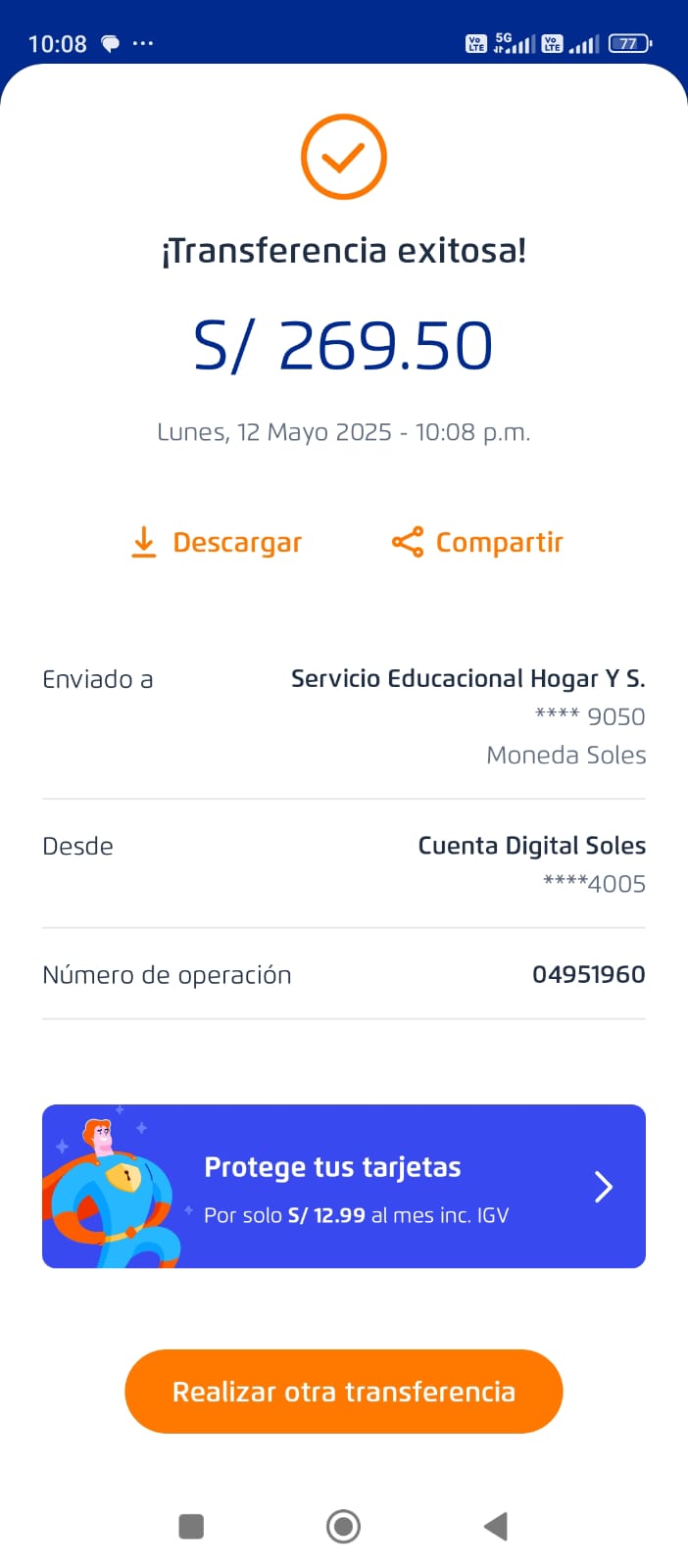This screenshot has height=1568, width=688.
Task: Tap Realizar otra transferencia button
Action: click(x=343, y=1392)
